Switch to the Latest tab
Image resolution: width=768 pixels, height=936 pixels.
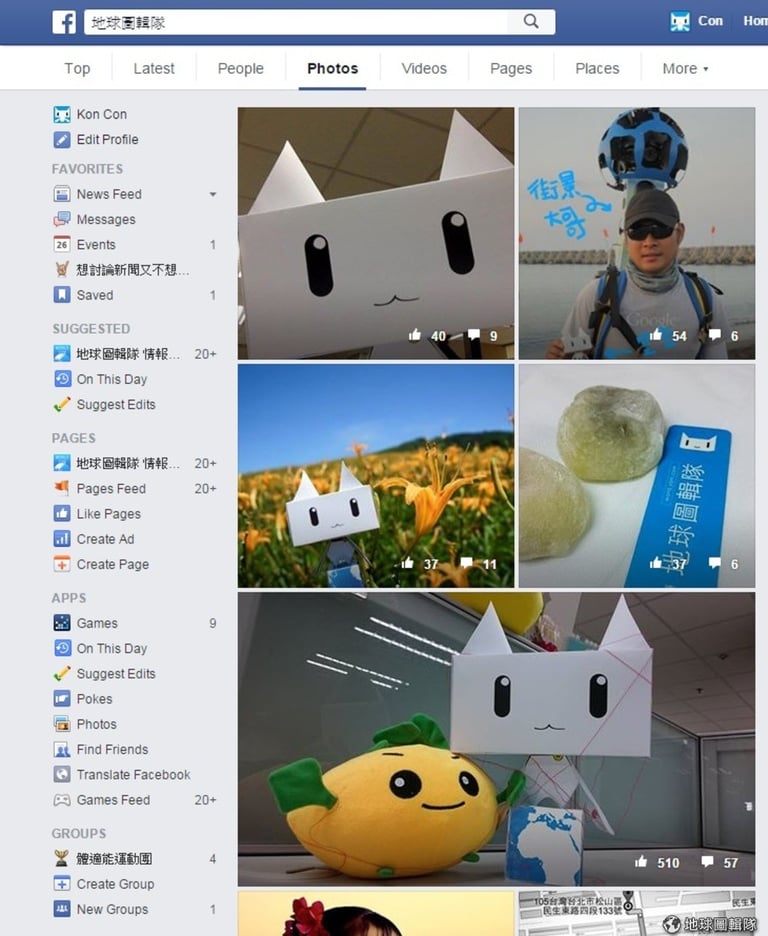click(x=154, y=68)
